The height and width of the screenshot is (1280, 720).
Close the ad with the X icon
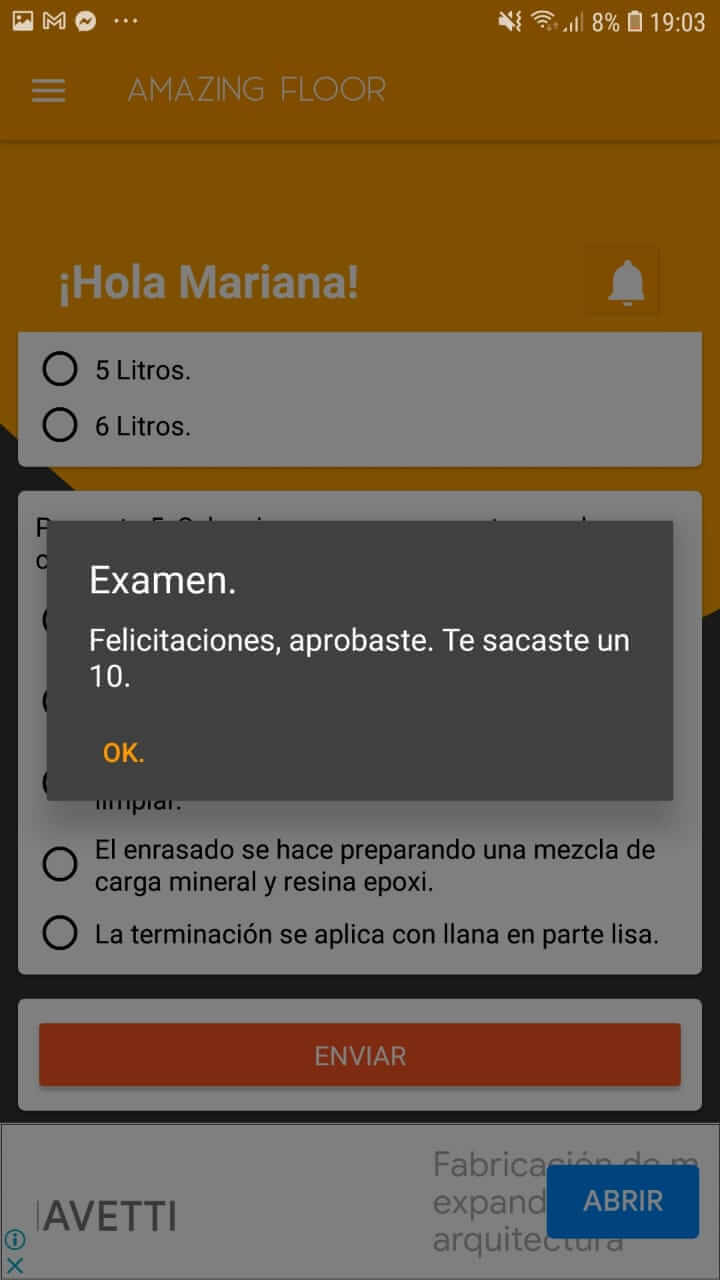(14, 1266)
